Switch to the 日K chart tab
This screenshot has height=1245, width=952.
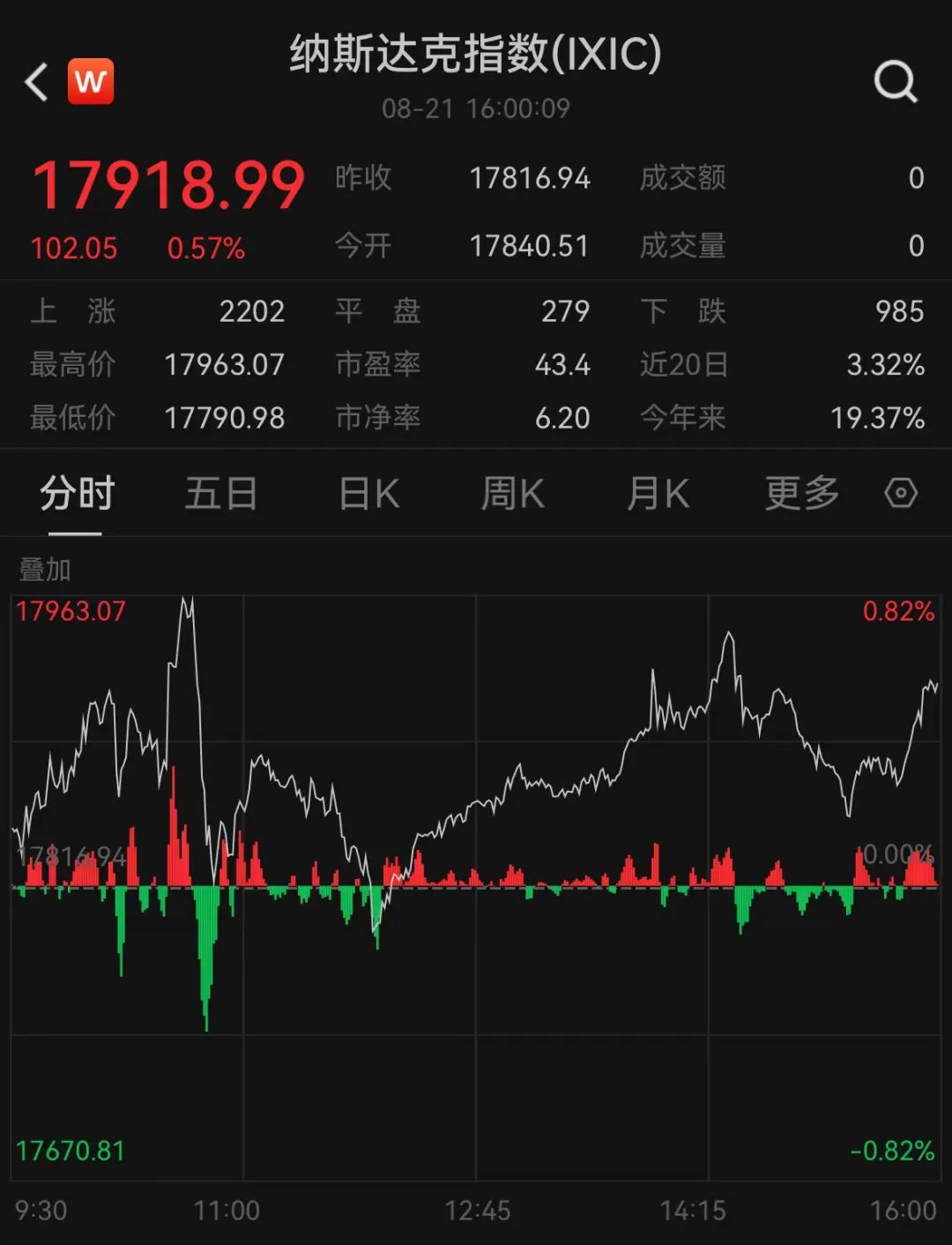(x=369, y=493)
